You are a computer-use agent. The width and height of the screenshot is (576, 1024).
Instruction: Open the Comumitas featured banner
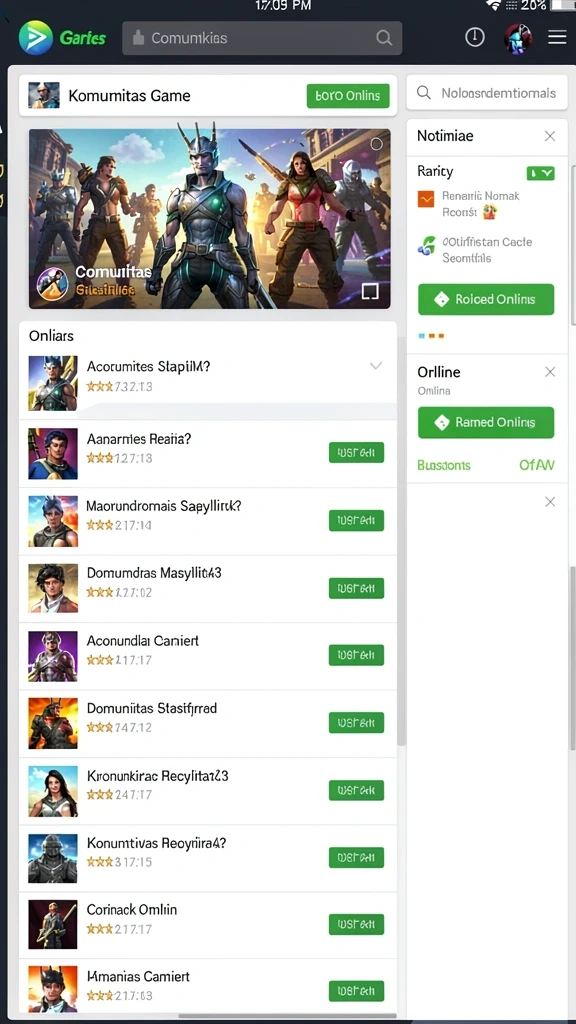pyautogui.click(x=210, y=218)
